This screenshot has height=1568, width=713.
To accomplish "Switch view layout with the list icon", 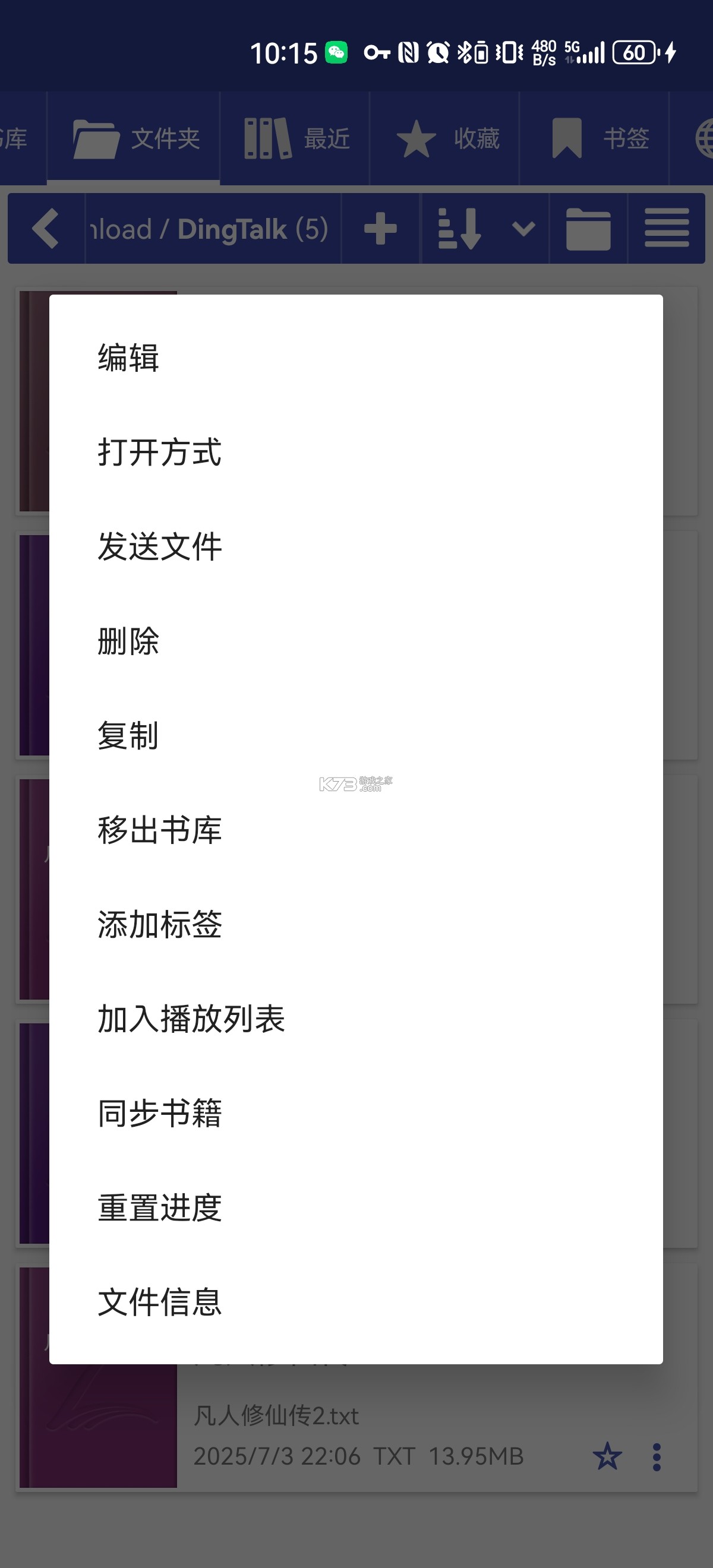I will [x=667, y=229].
